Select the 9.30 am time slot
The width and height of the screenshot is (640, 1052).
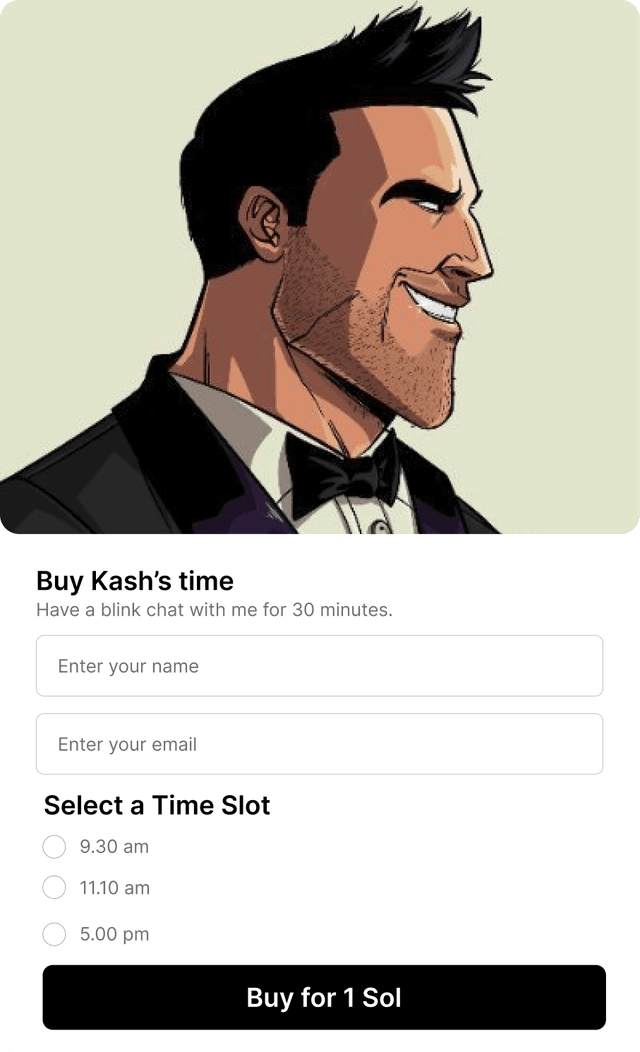pyautogui.click(x=54, y=847)
